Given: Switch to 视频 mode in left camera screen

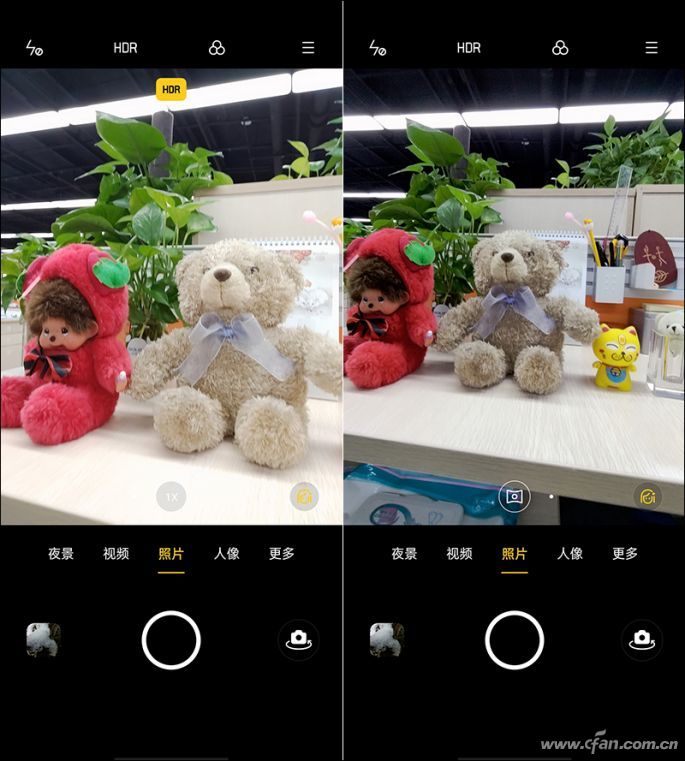Looking at the screenshot, I should click(x=116, y=553).
